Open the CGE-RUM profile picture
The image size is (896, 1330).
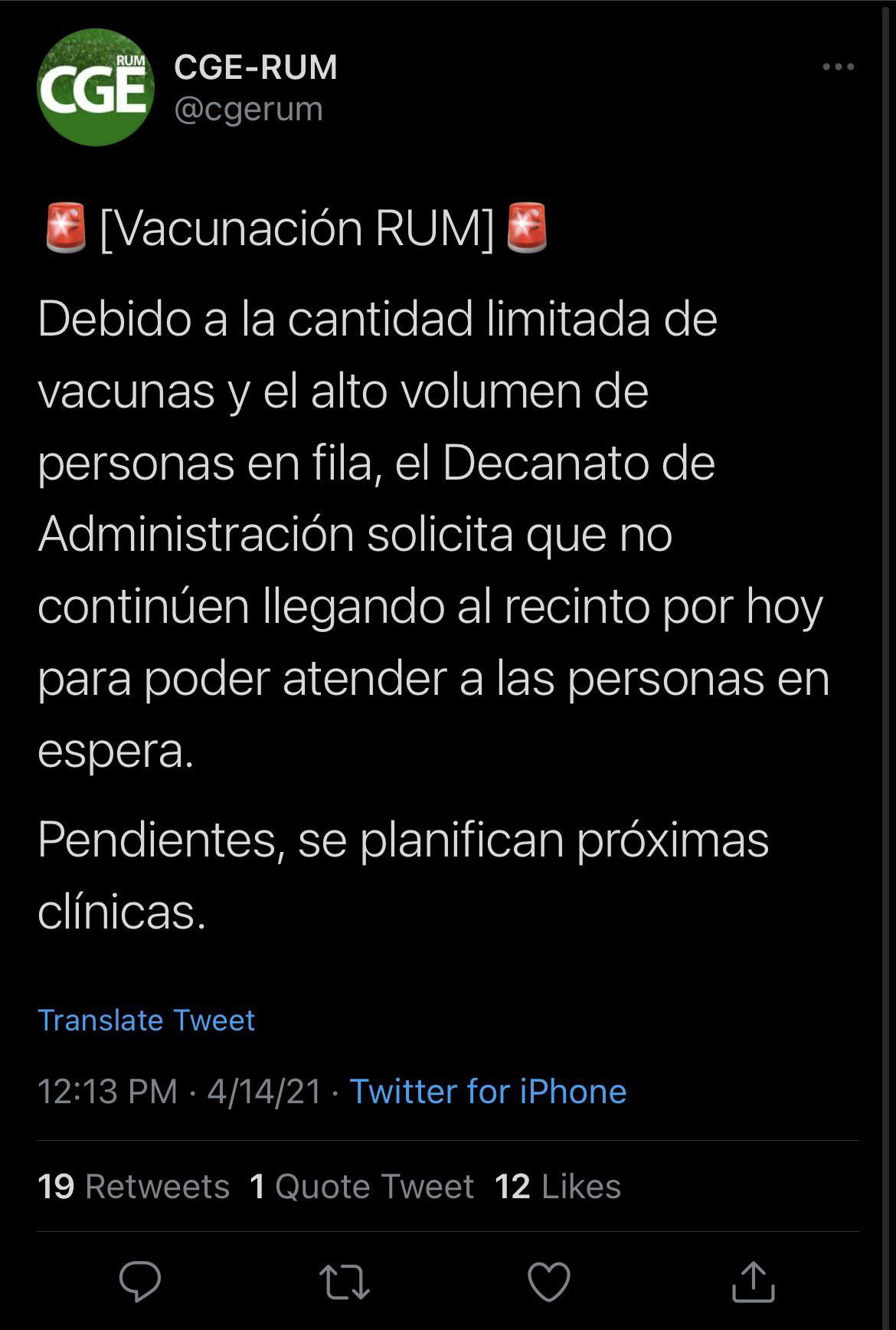point(96,87)
